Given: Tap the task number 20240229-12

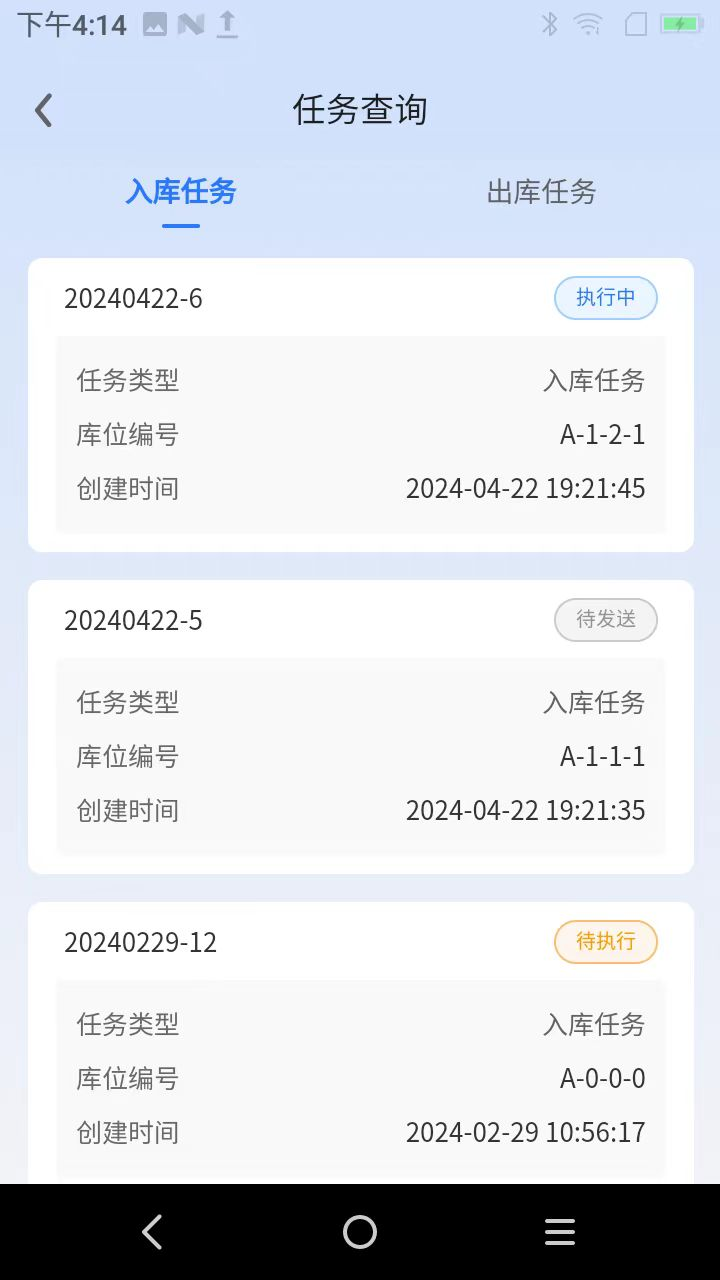Looking at the screenshot, I should (141, 942).
